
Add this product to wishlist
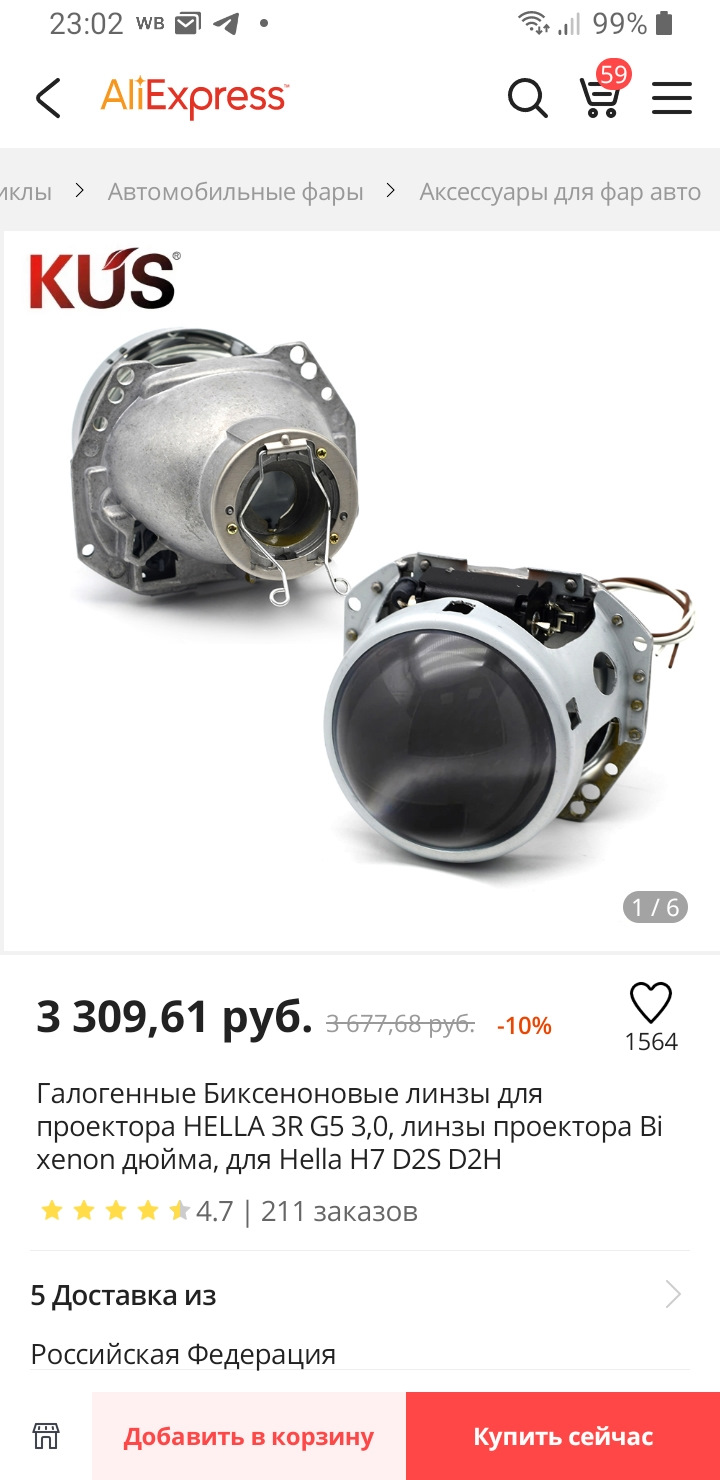click(x=651, y=1003)
